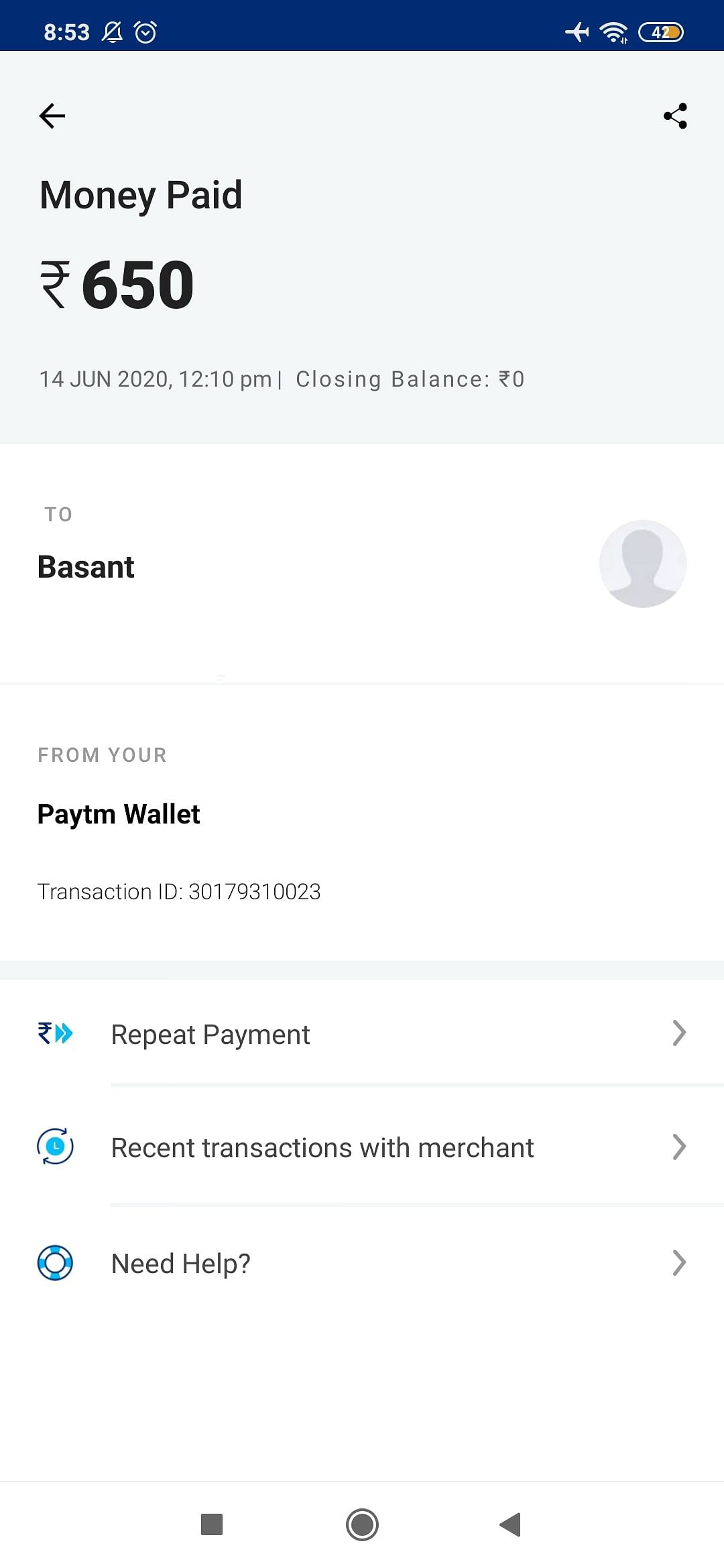
Task: Share this payment receipt
Action: [x=675, y=116]
